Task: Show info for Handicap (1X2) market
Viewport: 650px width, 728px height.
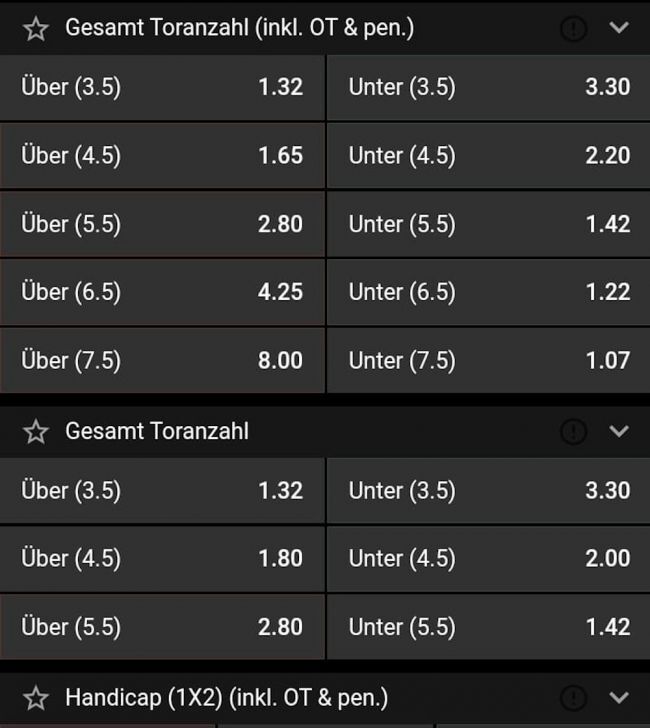Action: pos(573,698)
